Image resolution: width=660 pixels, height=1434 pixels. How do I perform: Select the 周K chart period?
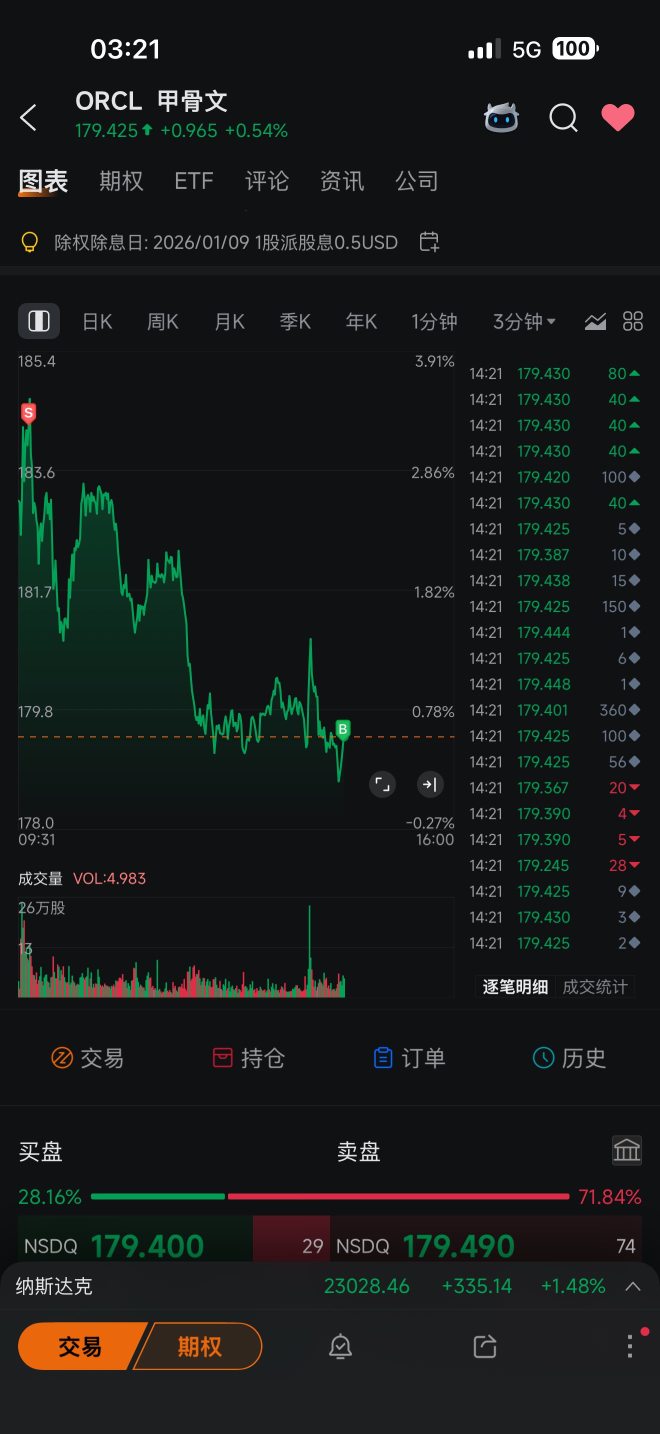pyautogui.click(x=163, y=322)
